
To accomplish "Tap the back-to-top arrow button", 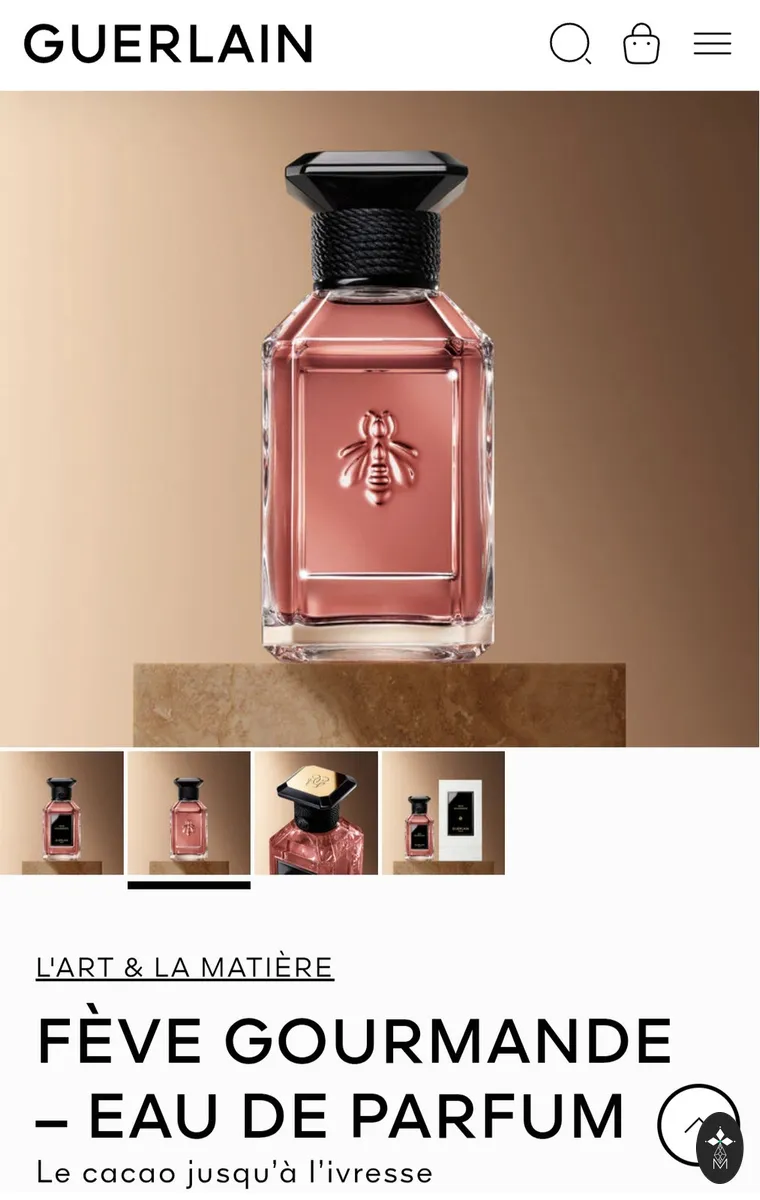I will pos(697,1125).
